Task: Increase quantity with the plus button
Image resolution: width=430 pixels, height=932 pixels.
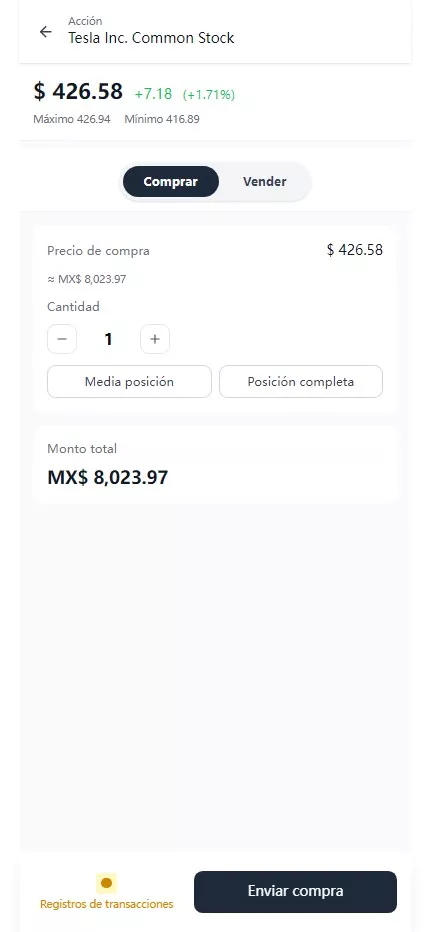Action: (x=155, y=339)
